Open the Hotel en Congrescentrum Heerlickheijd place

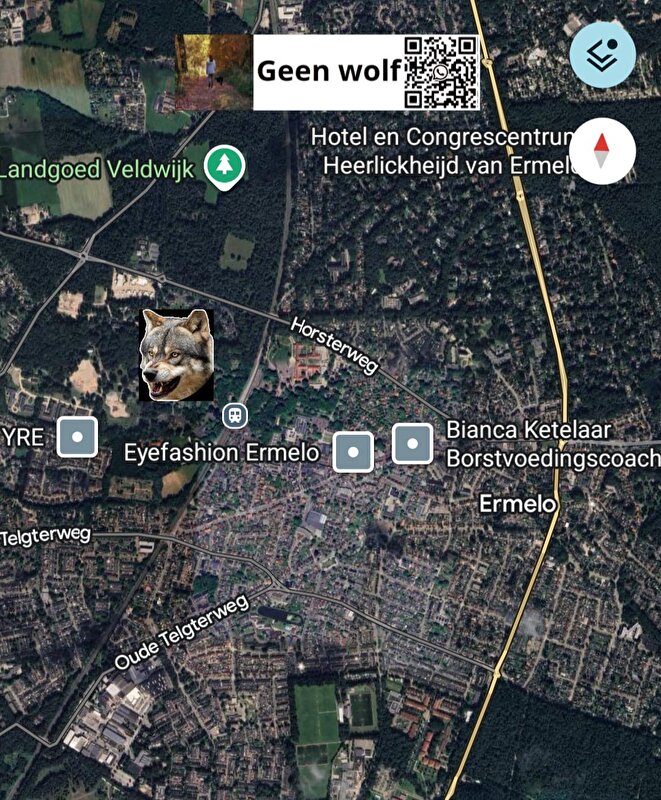pos(445,150)
